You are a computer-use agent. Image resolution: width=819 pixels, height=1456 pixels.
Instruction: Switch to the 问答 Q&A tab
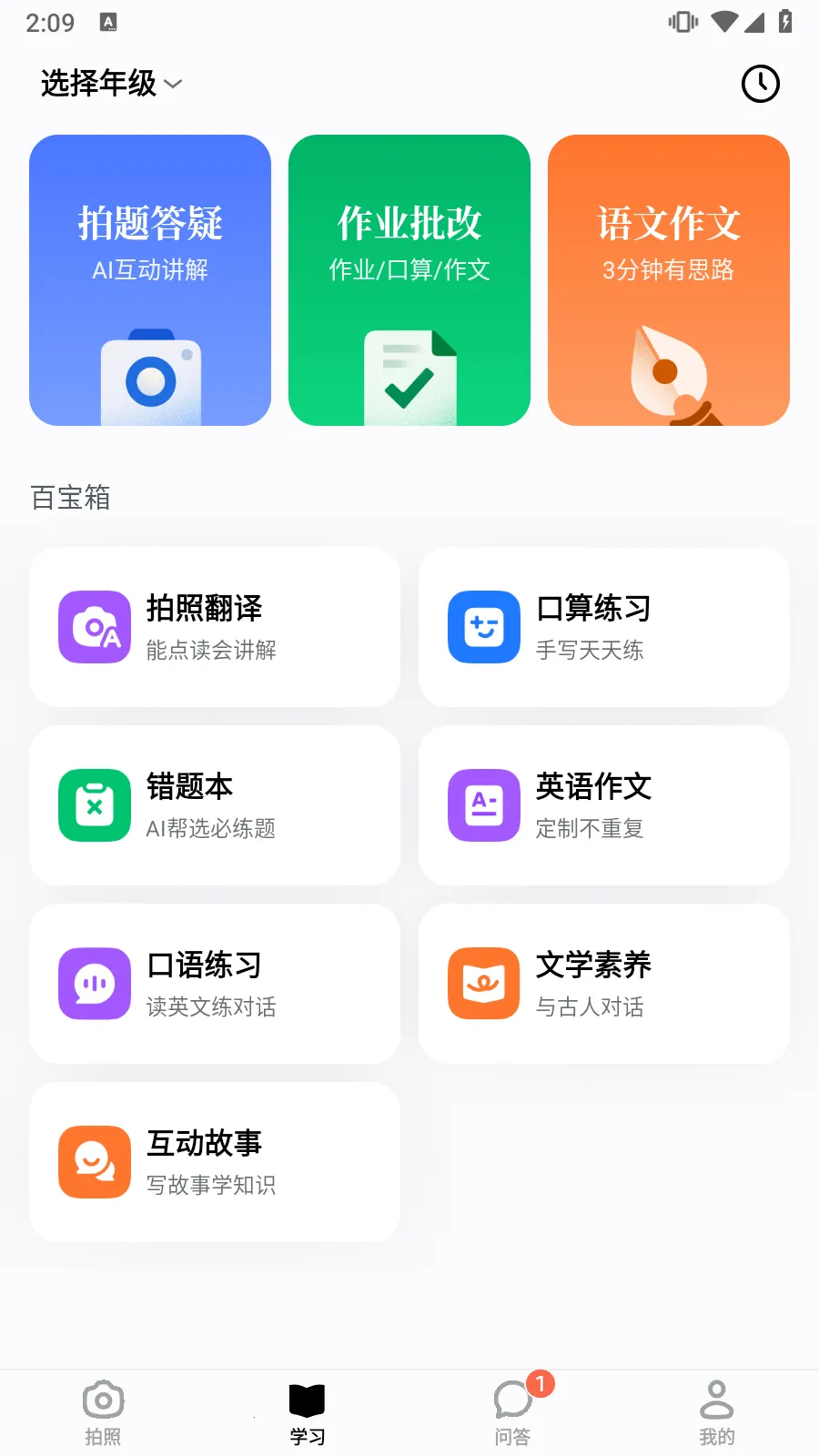pos(512,1410)
